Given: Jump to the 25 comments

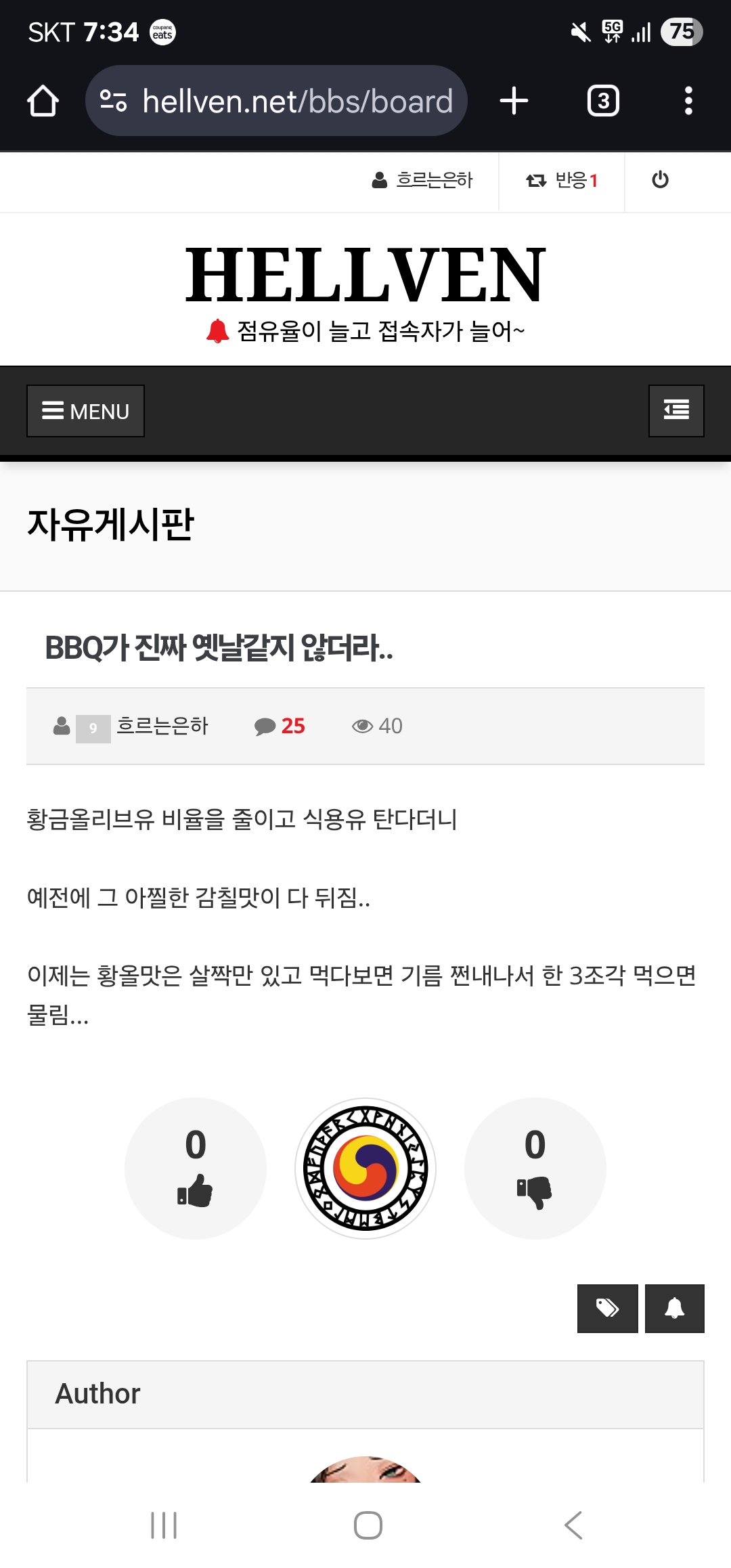Looking at the screenshot, I should (x=280, y=726).
